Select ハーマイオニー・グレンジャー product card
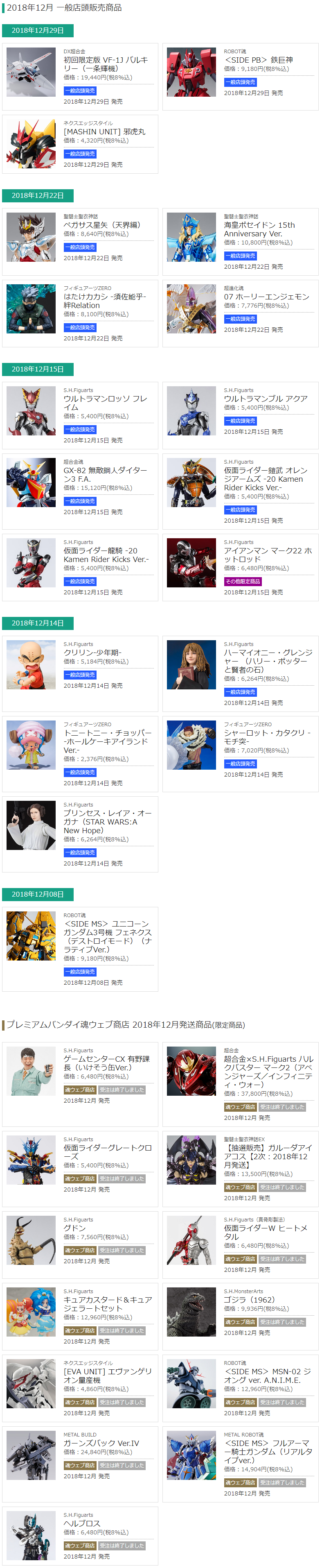Image resolution: width=322 pixels, height=1568 pixels. (267, 661)
